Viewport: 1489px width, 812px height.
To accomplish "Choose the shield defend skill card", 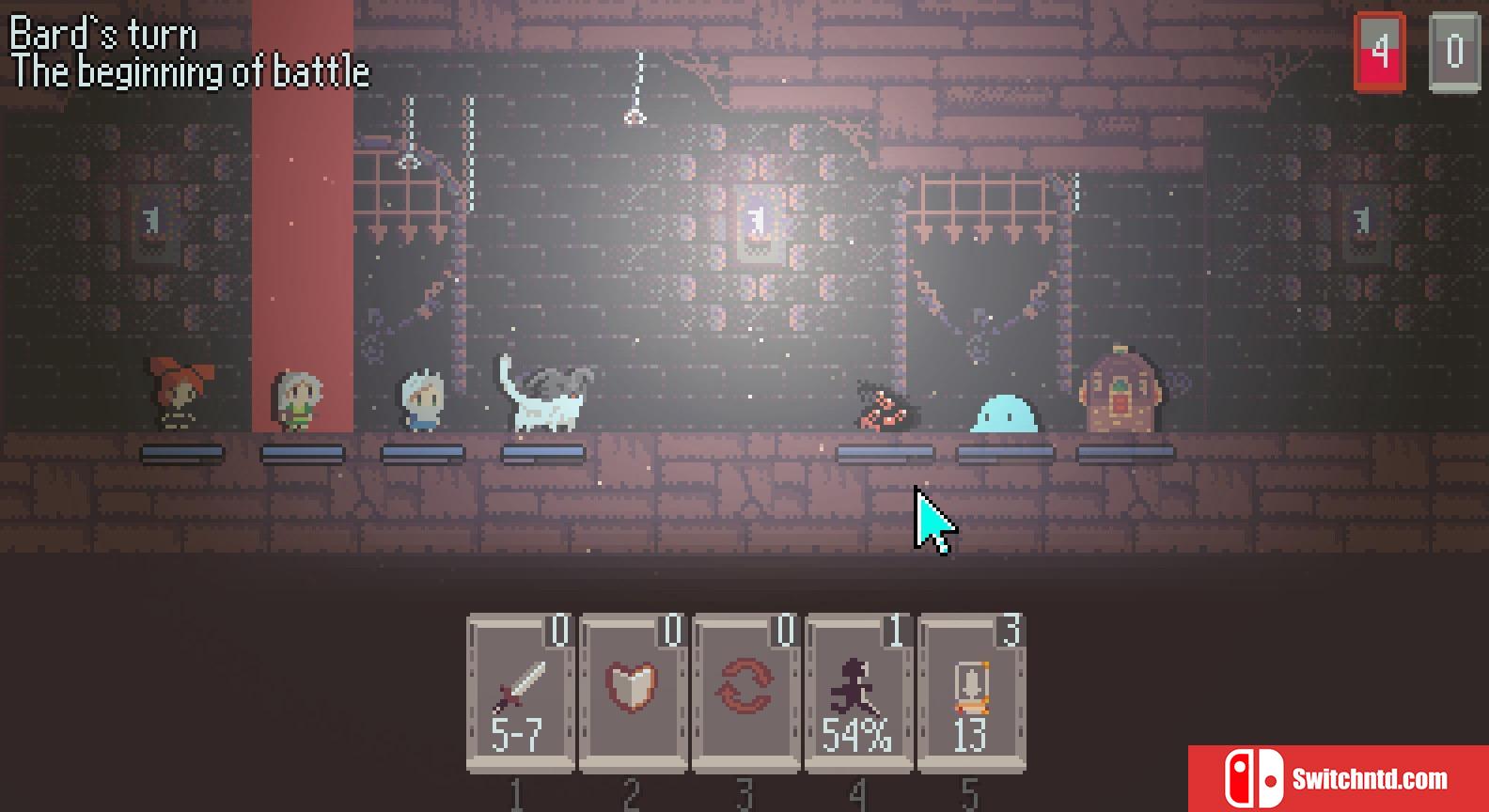I will [x=633, y=694].
